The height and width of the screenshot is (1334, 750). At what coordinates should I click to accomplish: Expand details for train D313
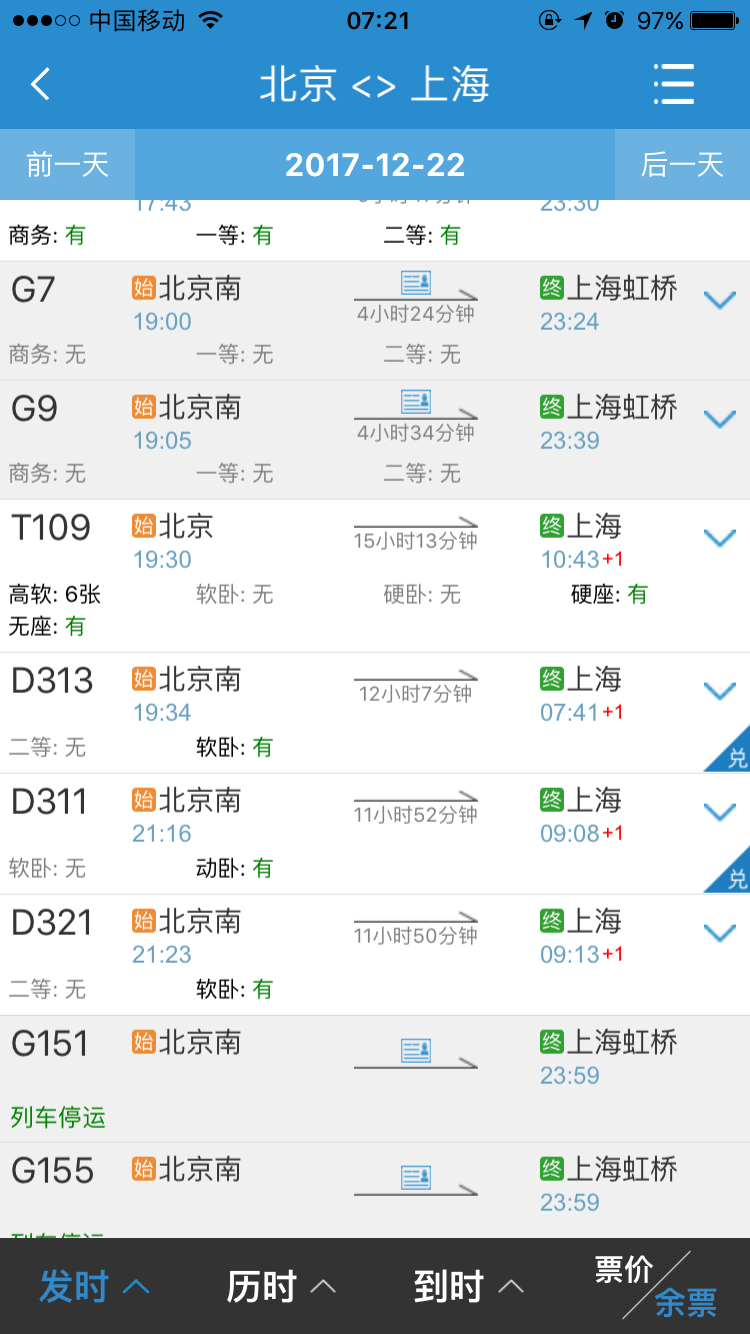click(720, 691)
